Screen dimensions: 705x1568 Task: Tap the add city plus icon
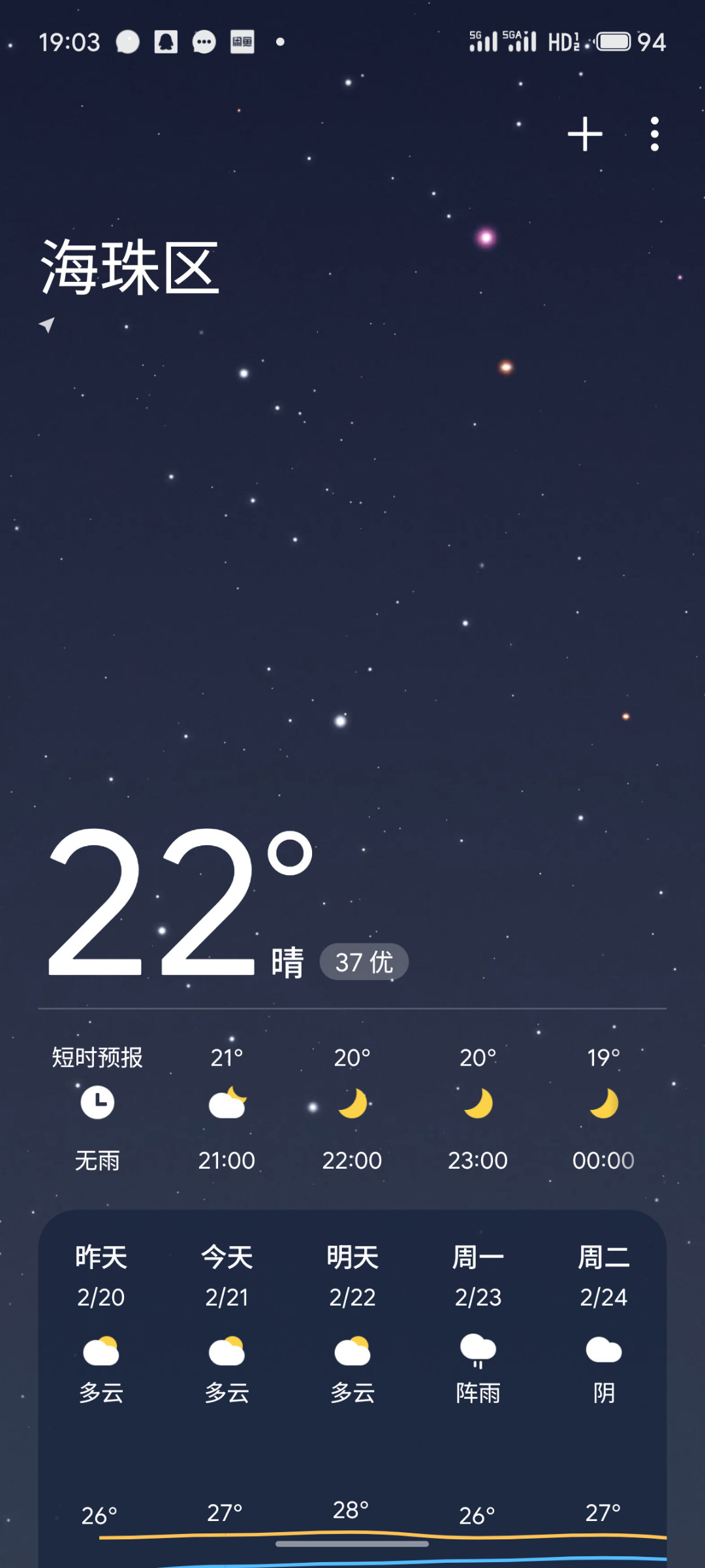pyautogui.click(x=584, y=134)
